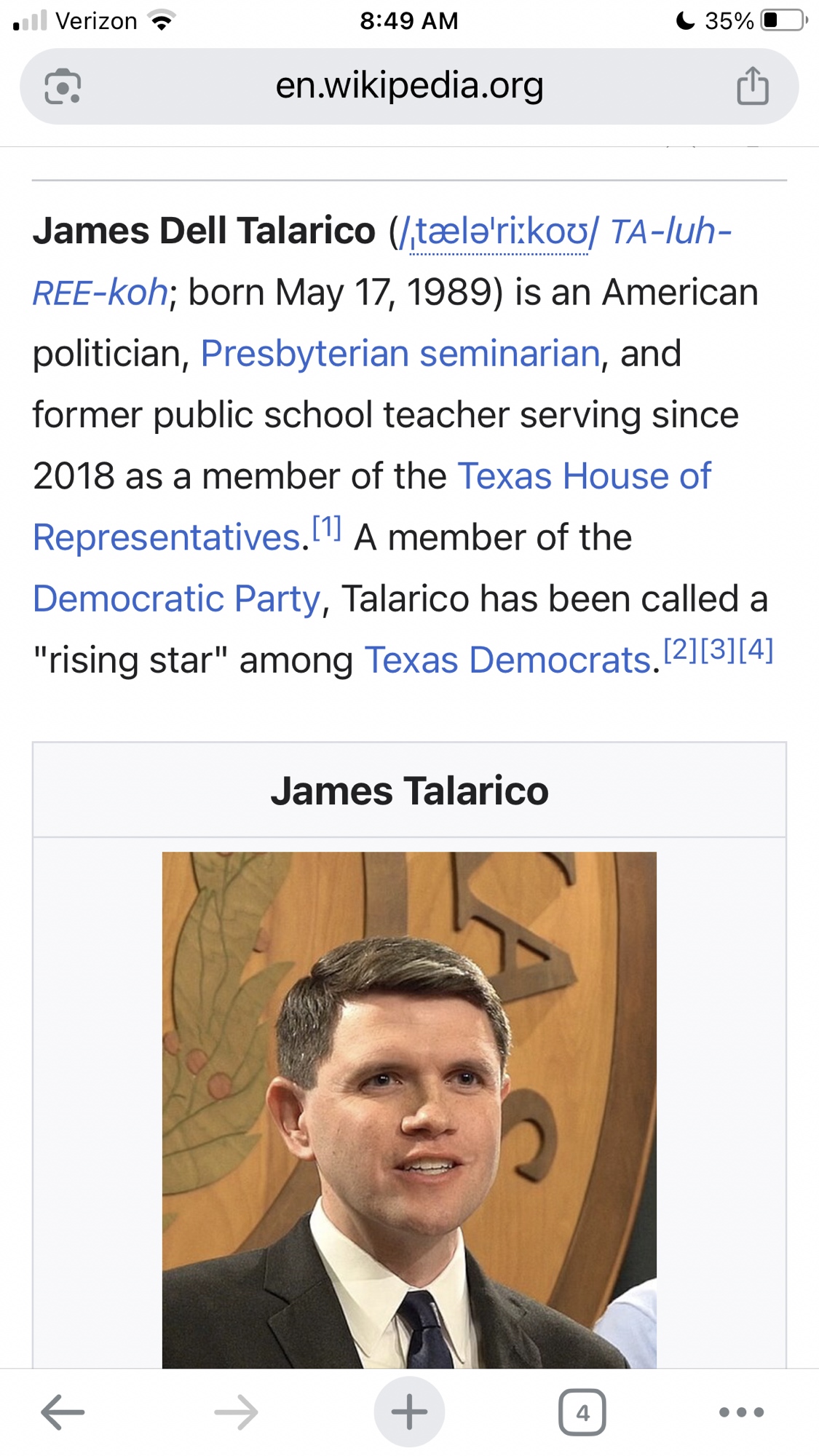This screenshot has height=1456, width=819.
Task: Open a new browser tab
Action: 409,1412
